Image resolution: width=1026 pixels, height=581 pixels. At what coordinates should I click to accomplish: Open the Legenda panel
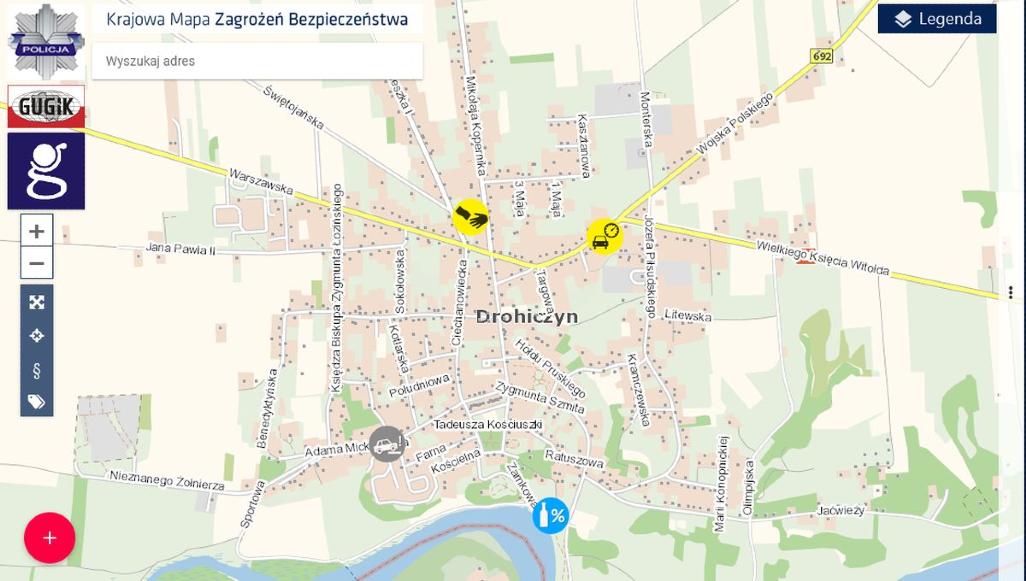click(x=937, y=19)
